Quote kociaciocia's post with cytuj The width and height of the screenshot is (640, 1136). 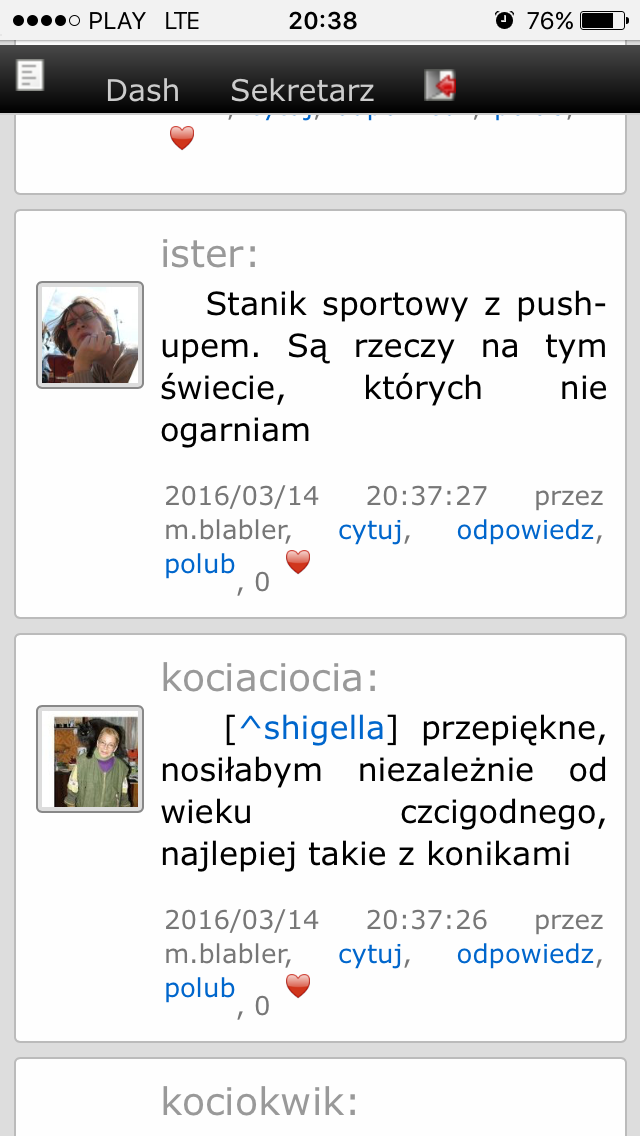pos(370,955)
